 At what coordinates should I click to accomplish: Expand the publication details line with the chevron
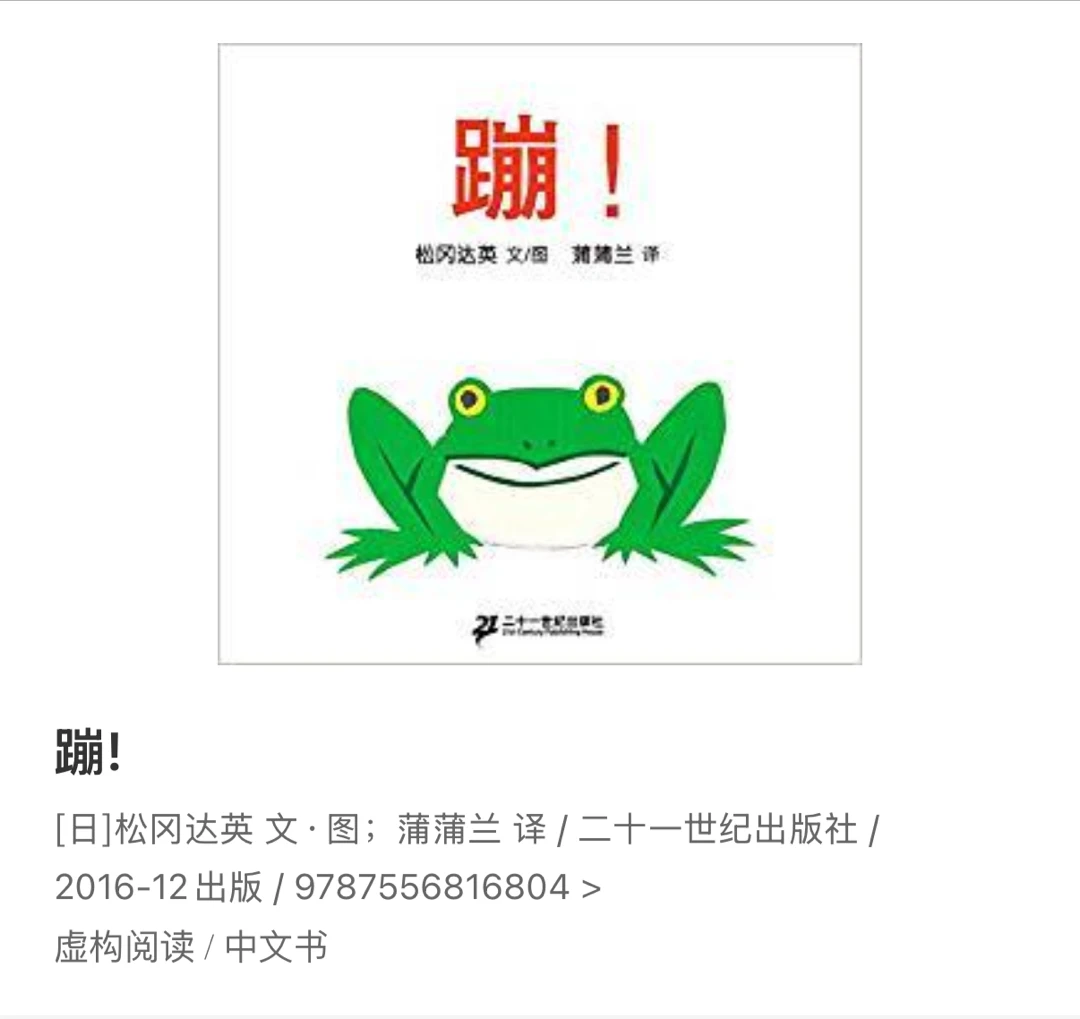pyautogui.click(x=591, y=887)
